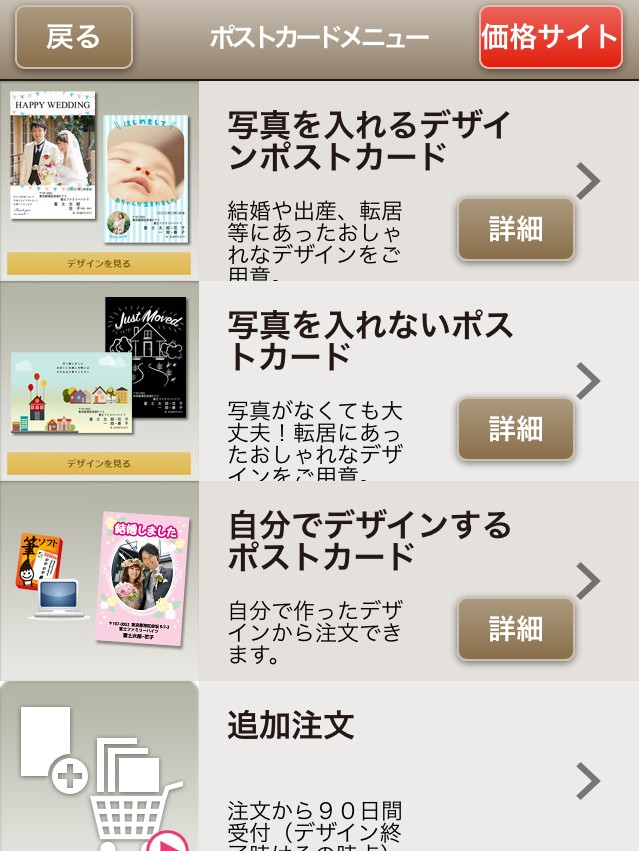Viewport: 639px width, 851px height.
Task: View 詳細 for 自分でデザインするポストカード
Action: coord(516,629)
